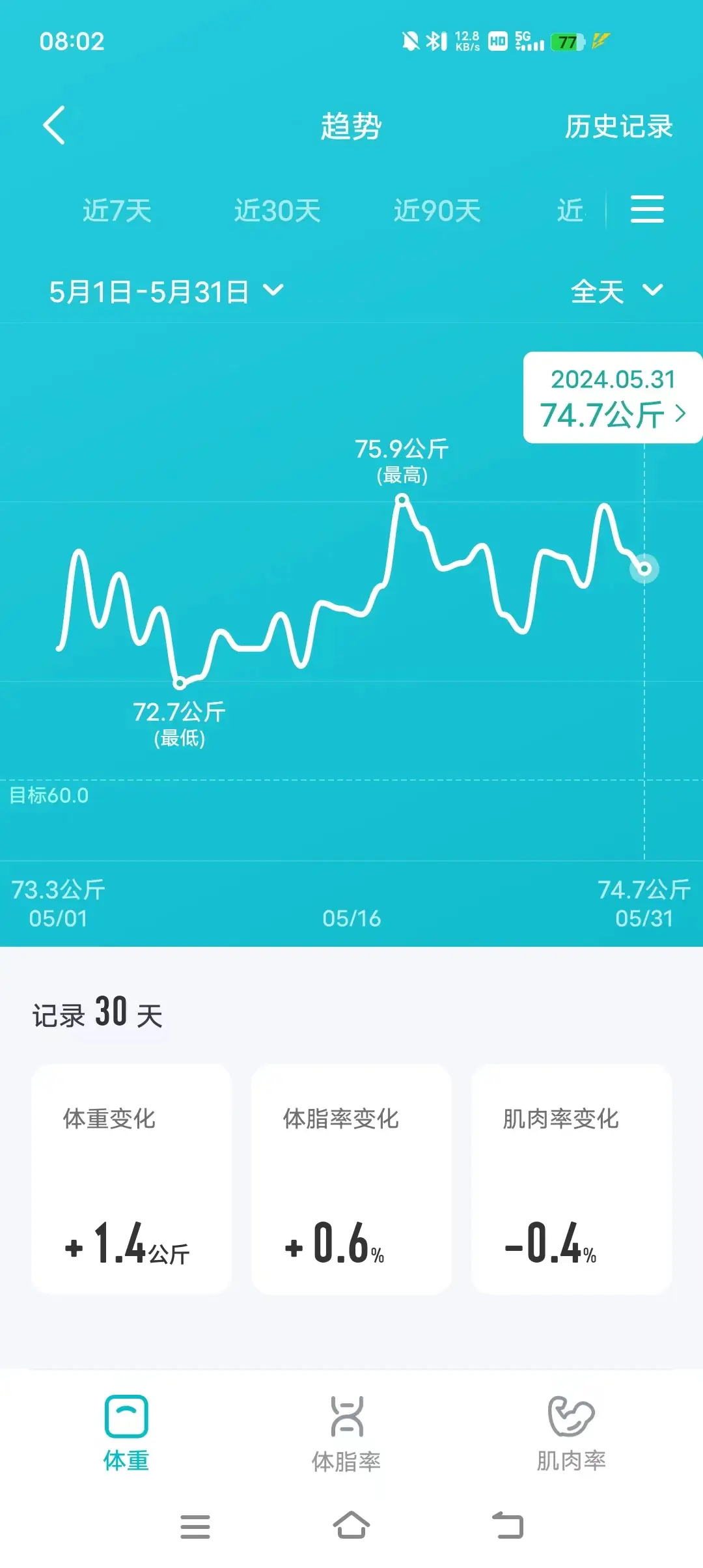Switch to the 体脂率 tab
This screenshot has height=1568, width=703.
[x=346, y=1434]
